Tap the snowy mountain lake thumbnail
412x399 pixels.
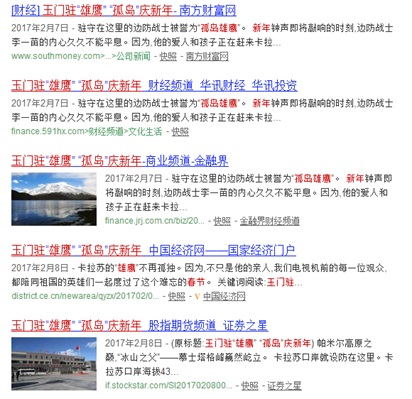54,199
